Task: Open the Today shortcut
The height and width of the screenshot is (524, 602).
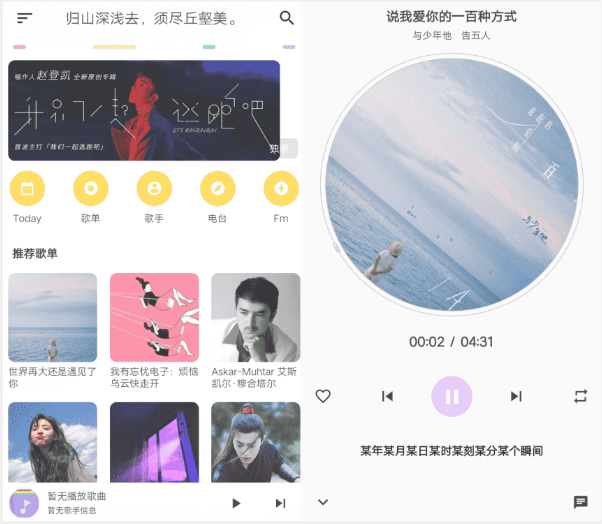Action: tap(27, 188)
